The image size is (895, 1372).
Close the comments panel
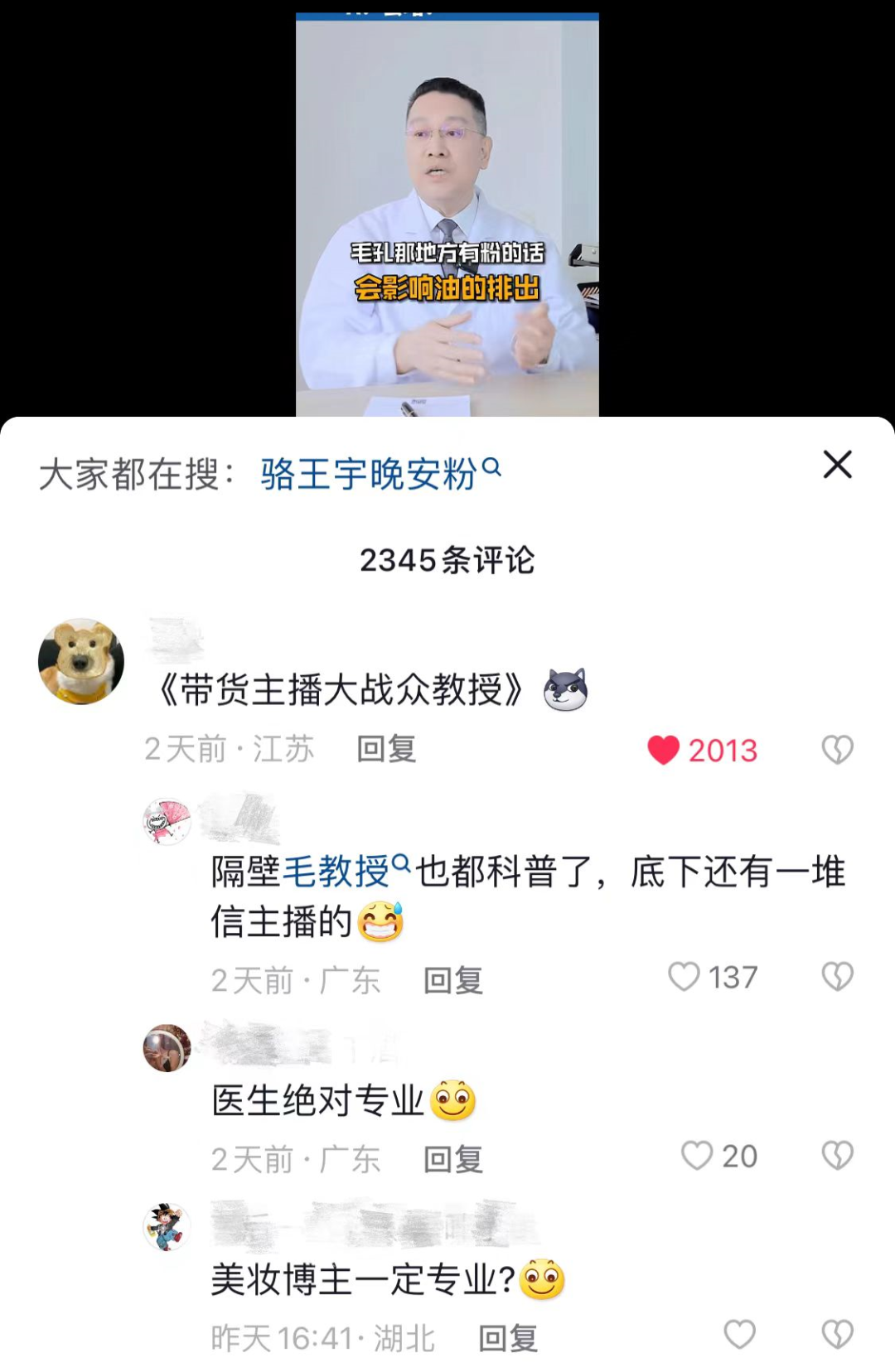(x=837, y=465)
